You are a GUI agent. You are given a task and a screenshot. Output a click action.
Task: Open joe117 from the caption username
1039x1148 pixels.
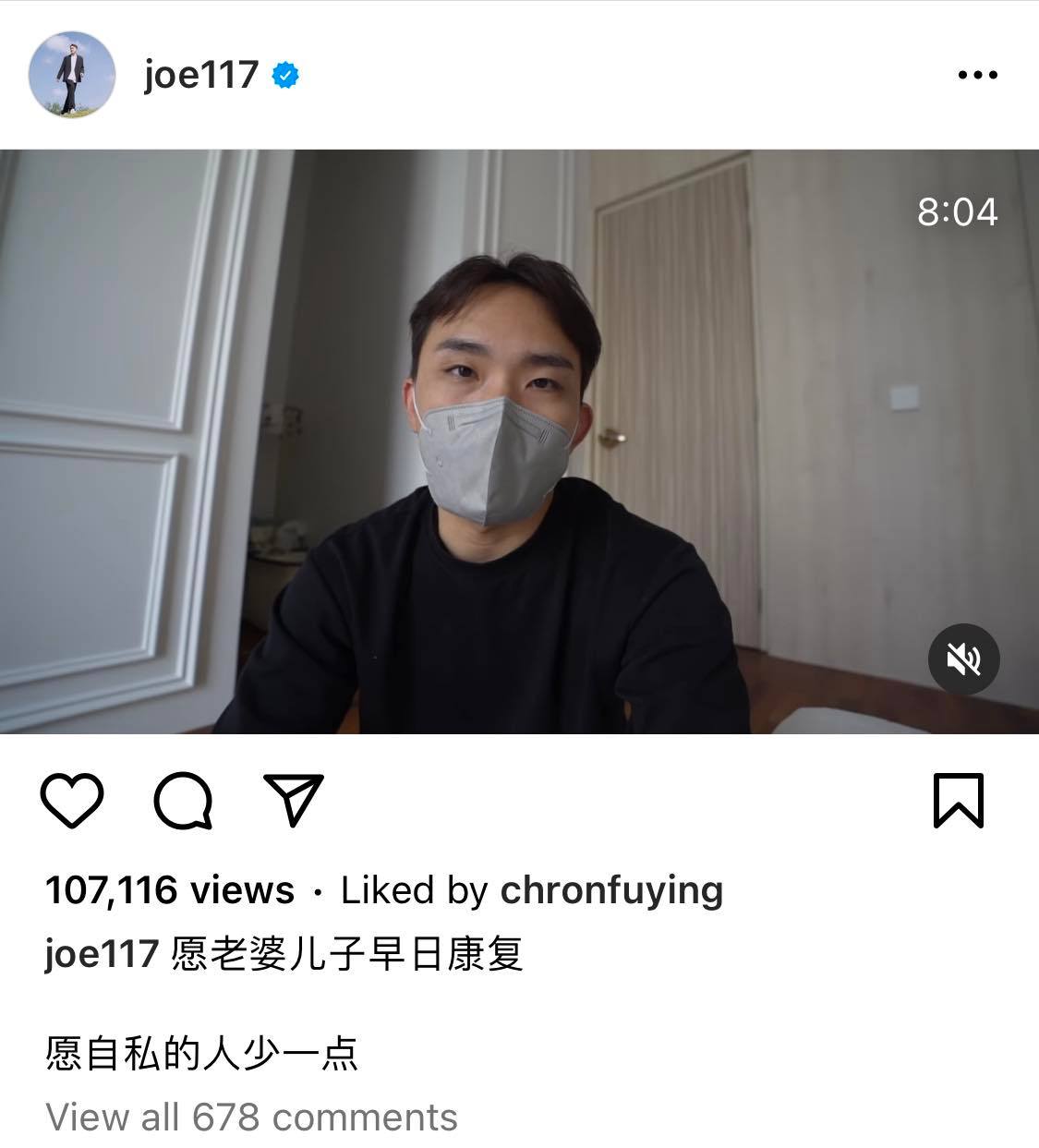point(102,954)
